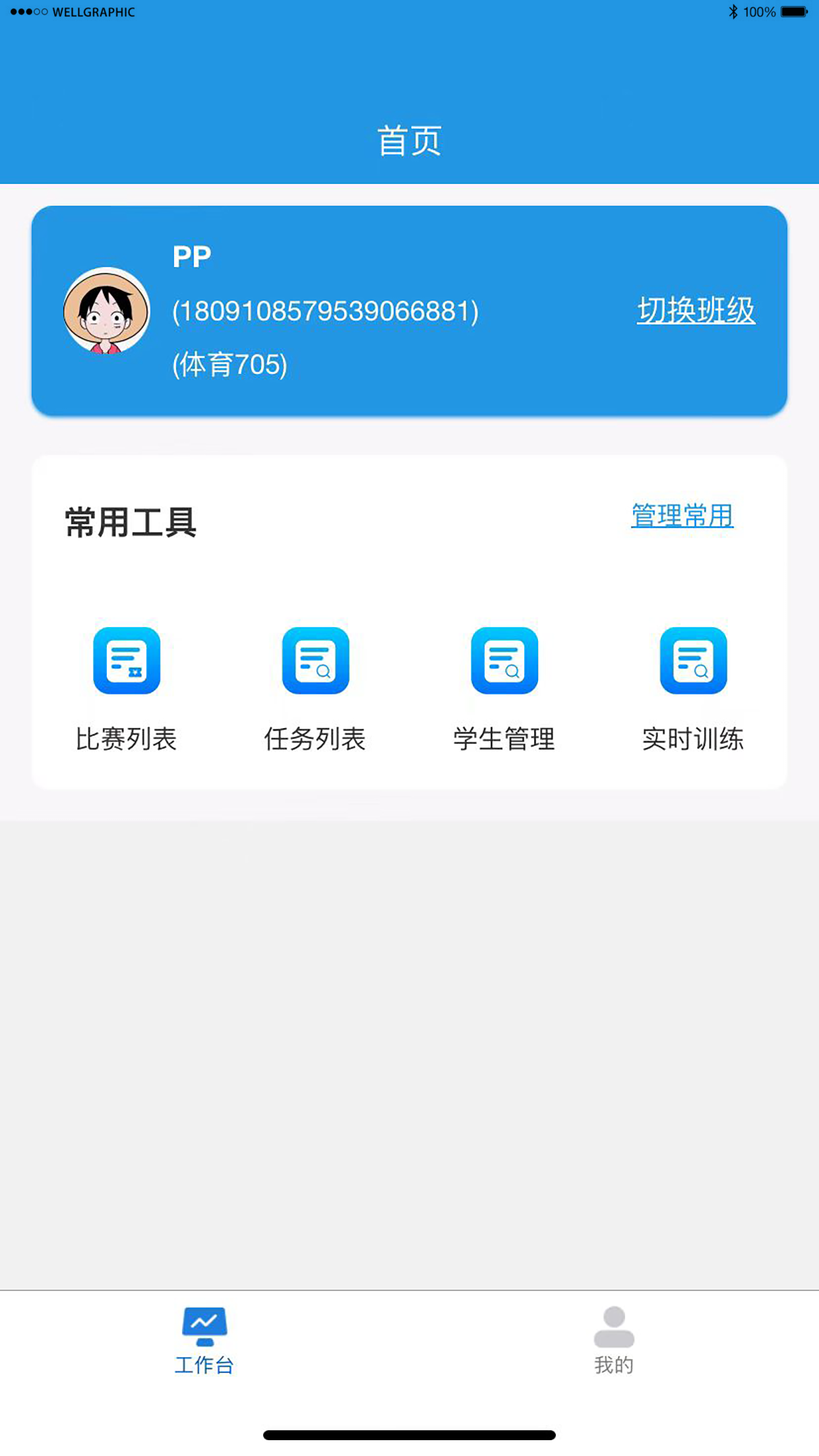Image resolution: width=819 pixels, height=1456 pixels.
Task: Open the 比赛列表 tool icon
Action: tap(126, 661)
